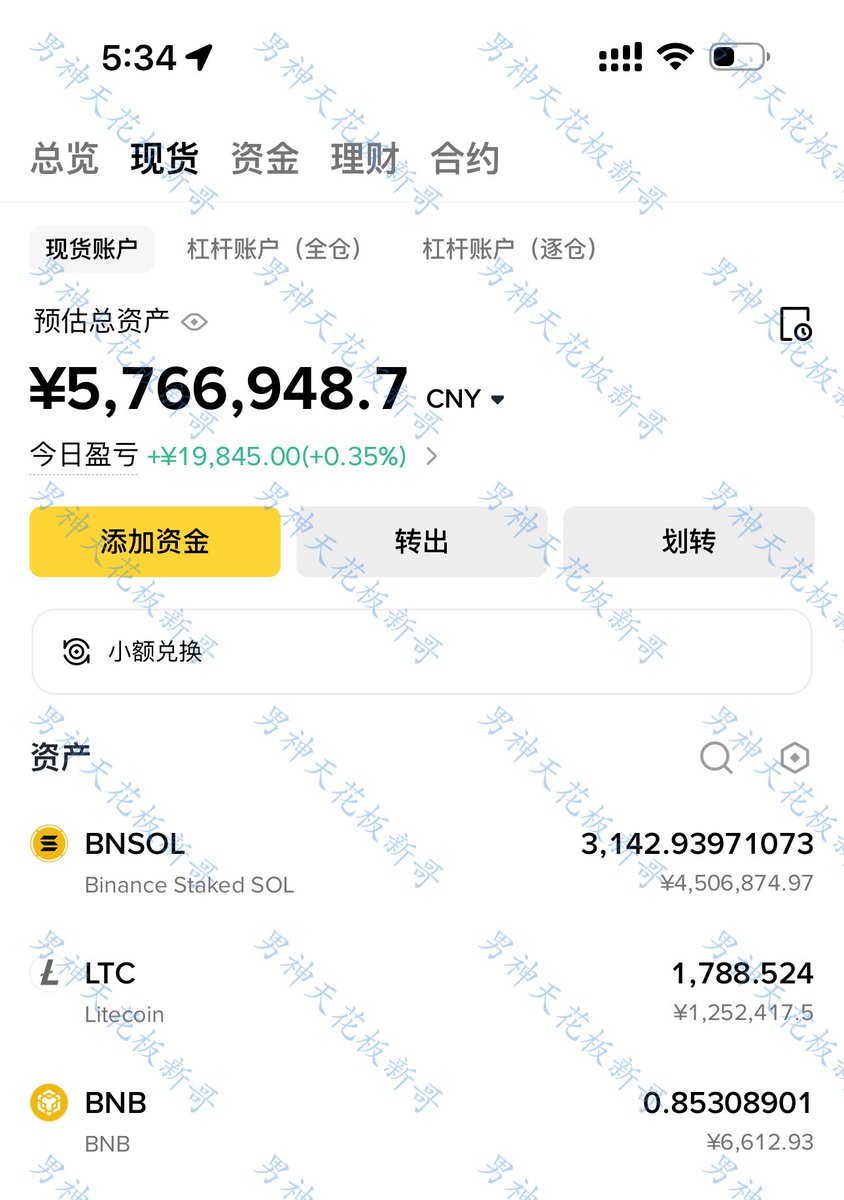Screen dimensions: 844x1200
Task: Switch to the 资金 tab
Action: pyautogui.click(x=264, y=159)
